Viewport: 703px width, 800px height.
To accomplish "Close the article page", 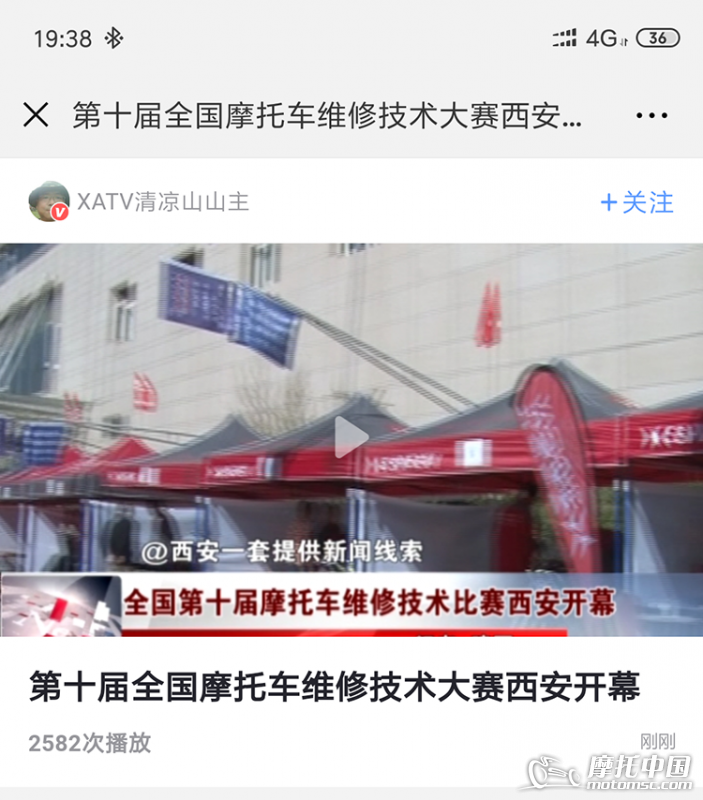I will tap(36, 115).
